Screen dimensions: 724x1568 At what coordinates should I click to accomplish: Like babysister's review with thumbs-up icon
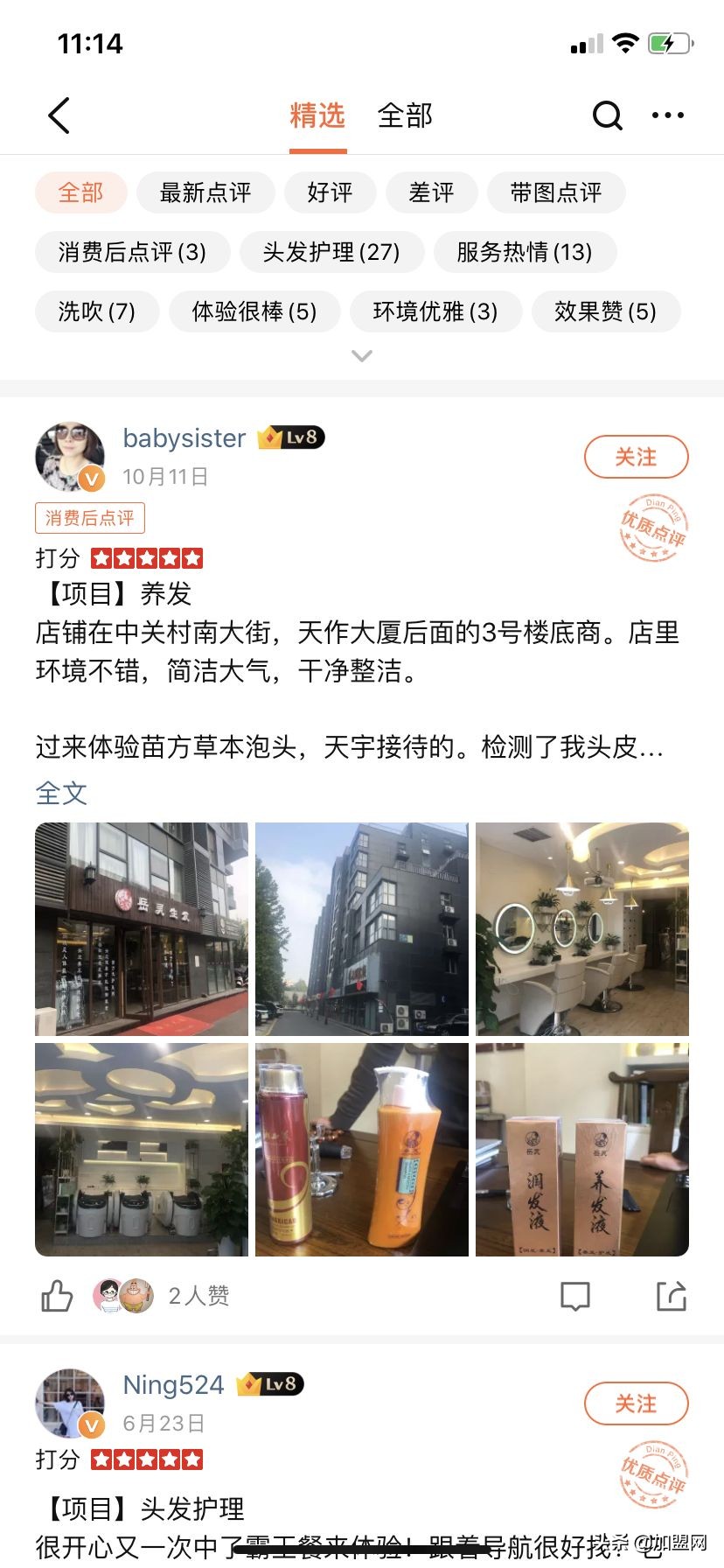(x=58, y=1296)
